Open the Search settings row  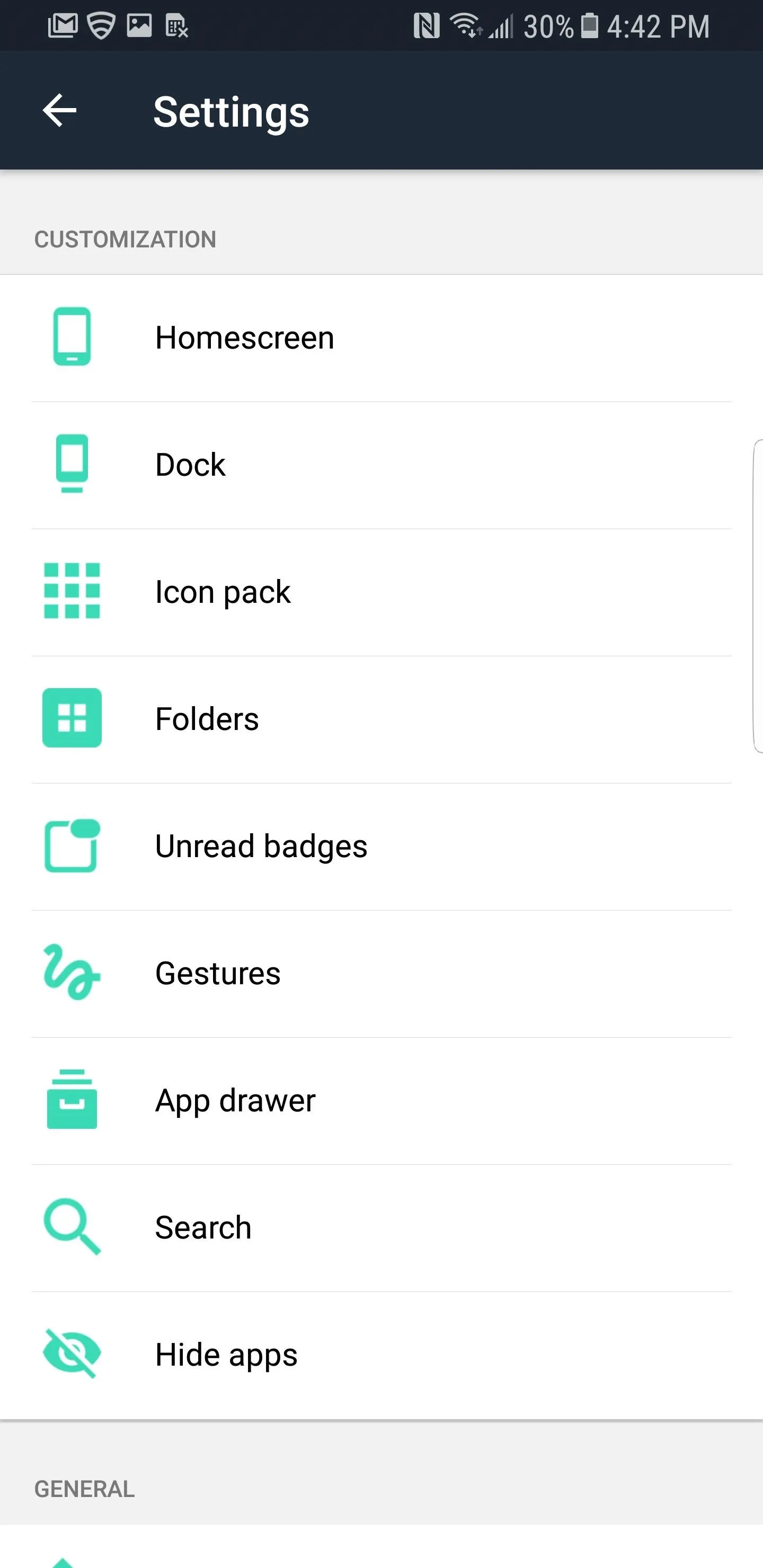click(381, 1228)
